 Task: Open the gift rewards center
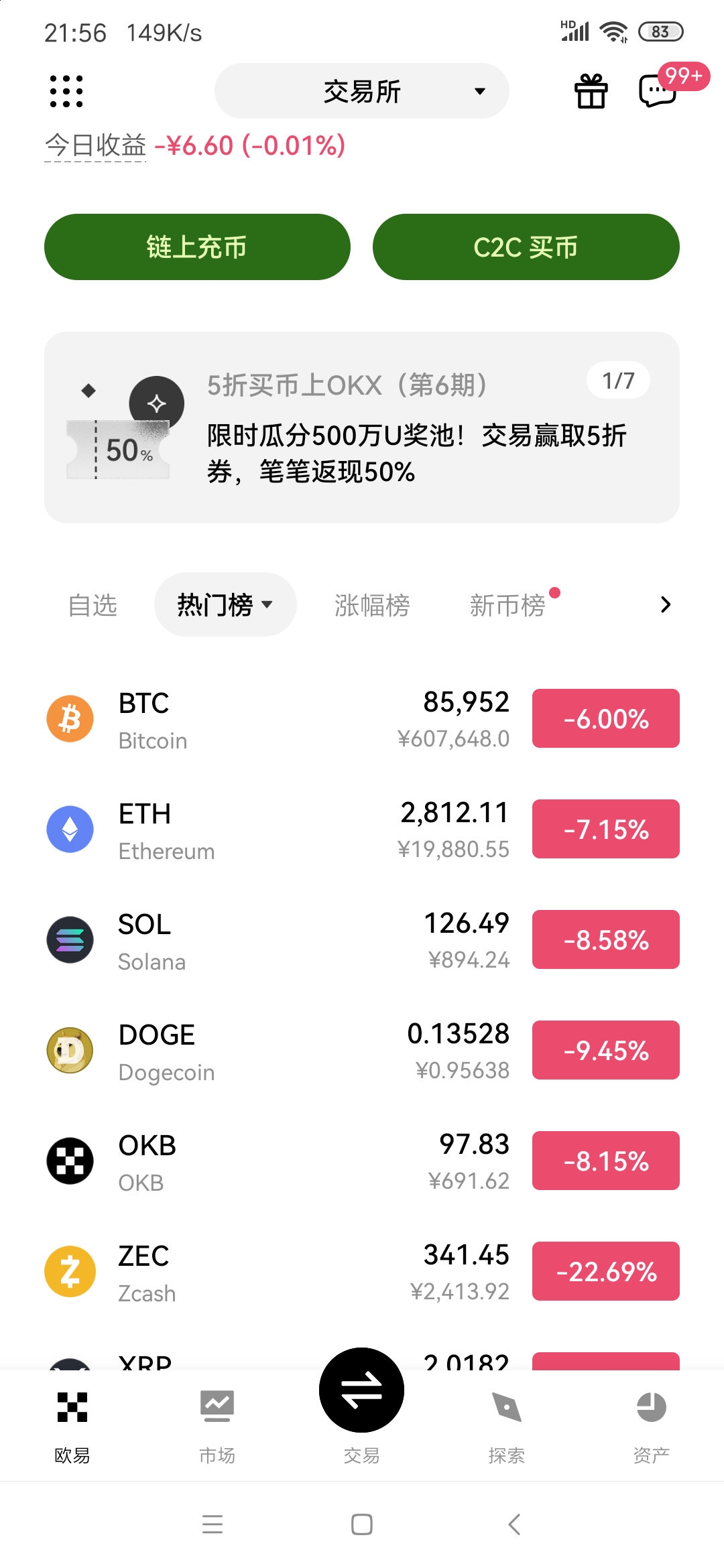tap(591, 90)
